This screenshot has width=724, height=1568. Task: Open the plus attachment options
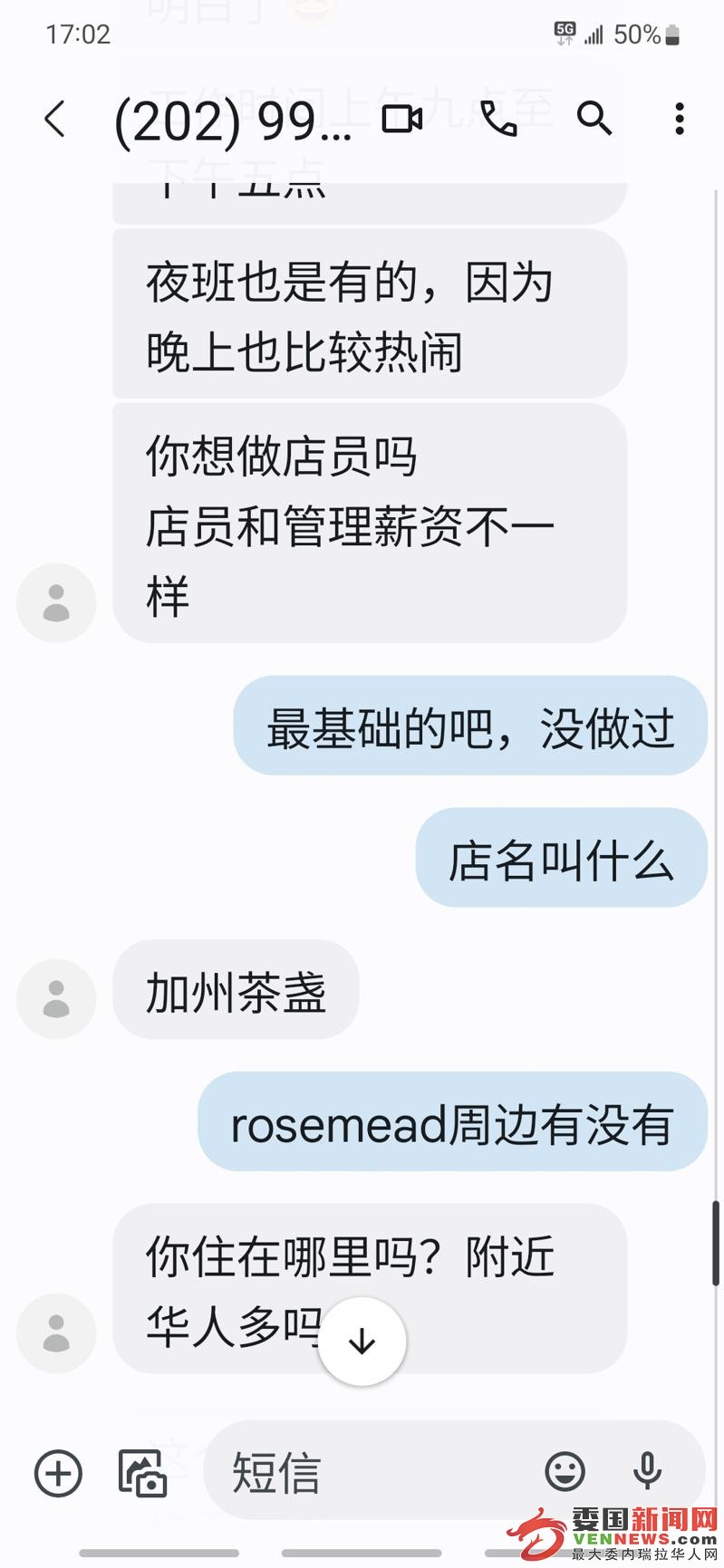(x=58, y=1472)
